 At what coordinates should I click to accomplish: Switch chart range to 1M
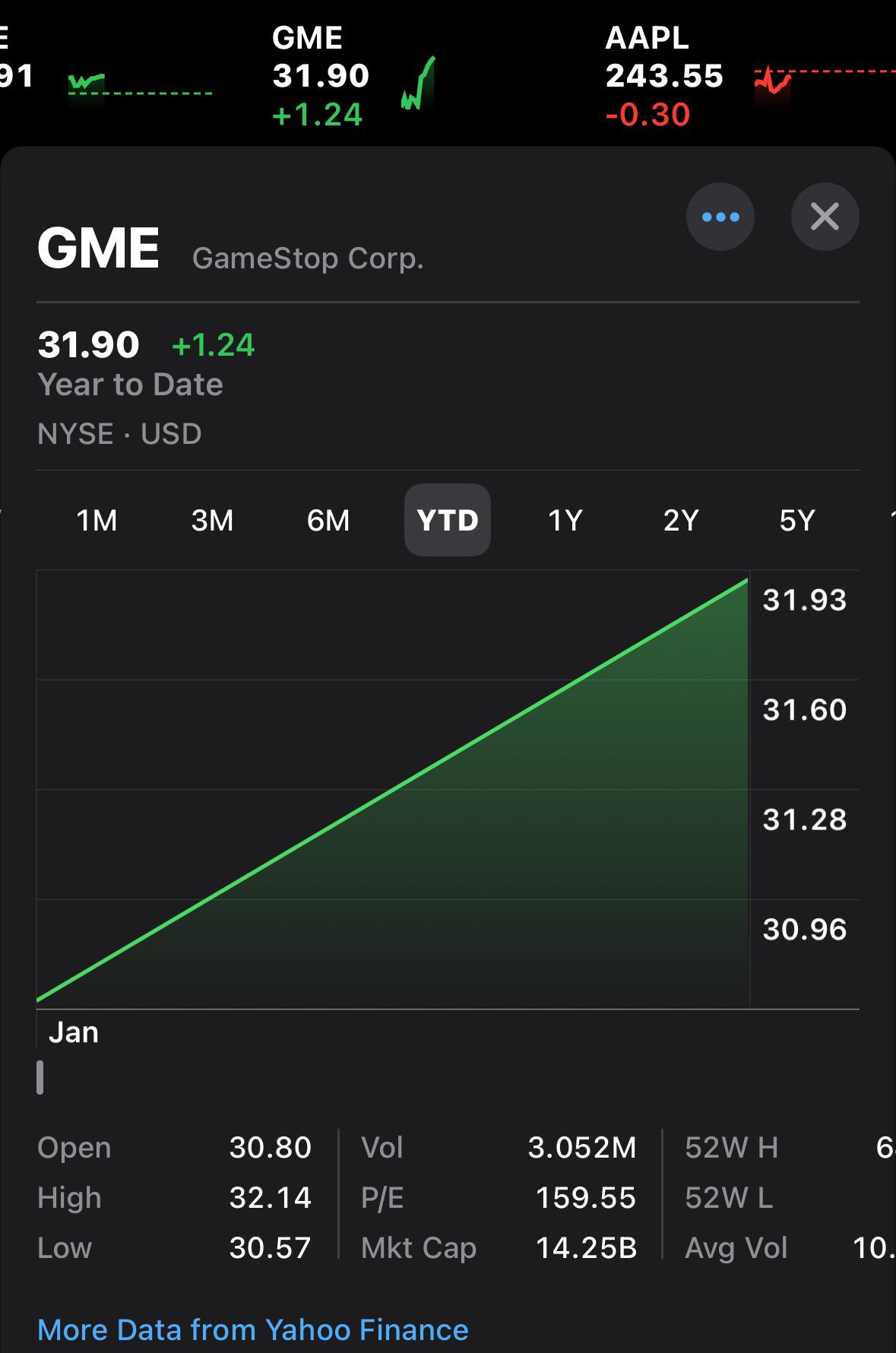[x=97, y=521]
